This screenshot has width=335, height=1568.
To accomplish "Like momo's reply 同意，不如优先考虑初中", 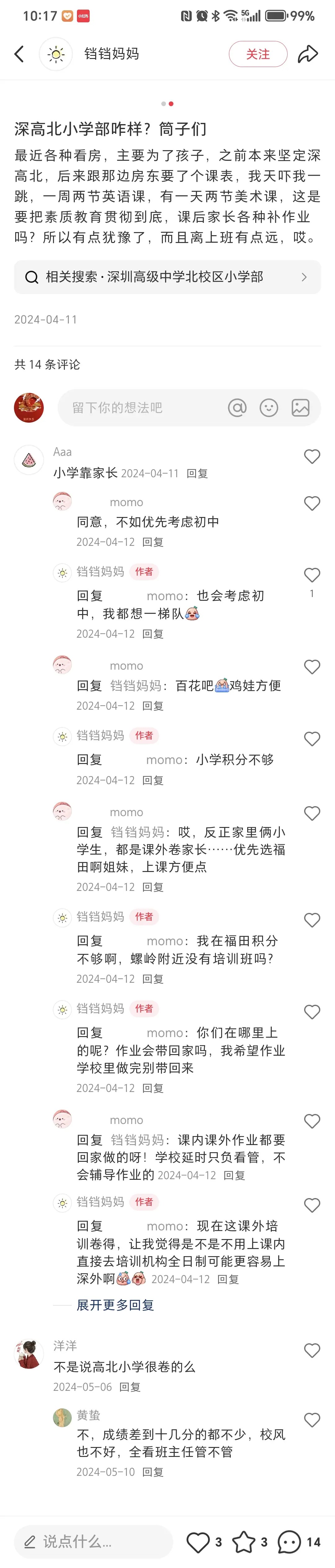I will 312,503.
